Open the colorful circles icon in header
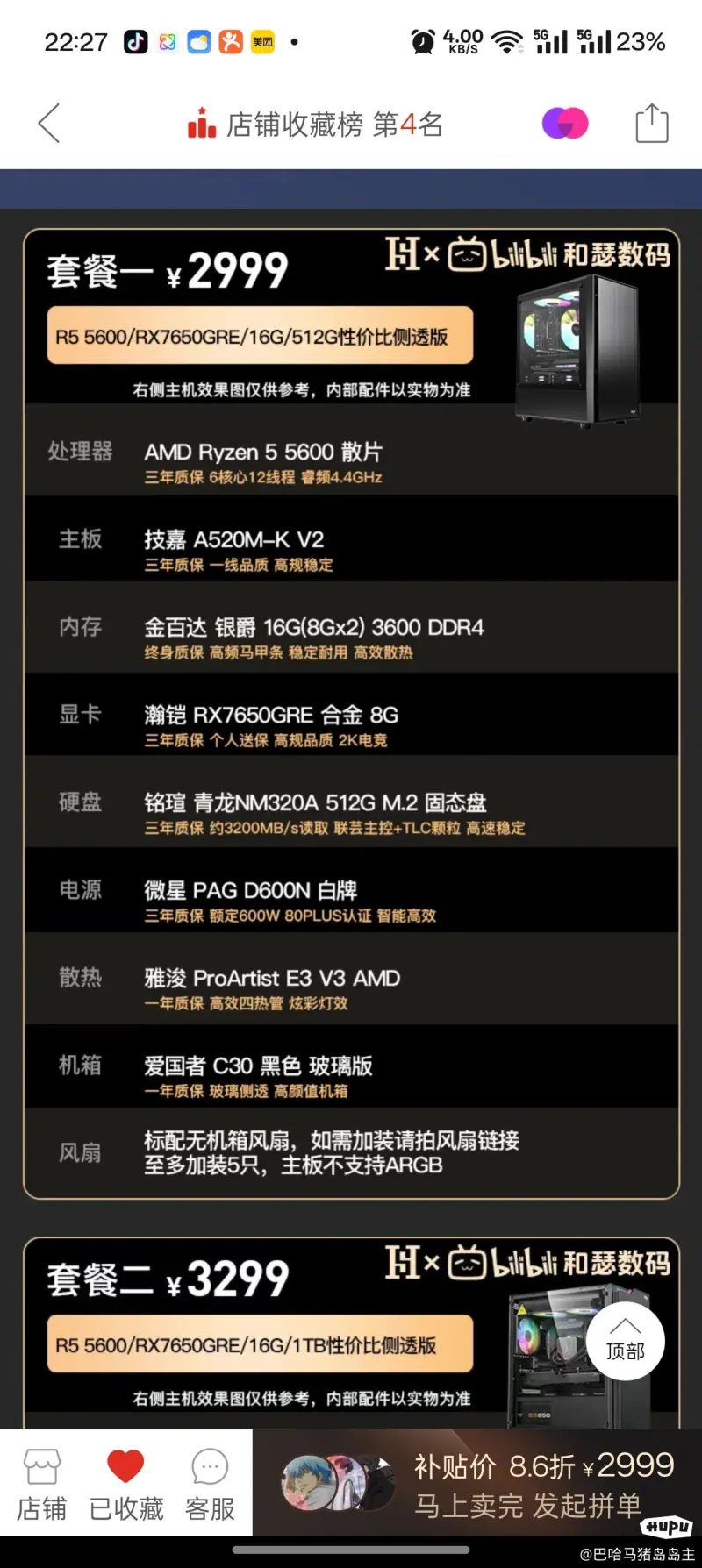702x1568 pixels. click(565, 124)
